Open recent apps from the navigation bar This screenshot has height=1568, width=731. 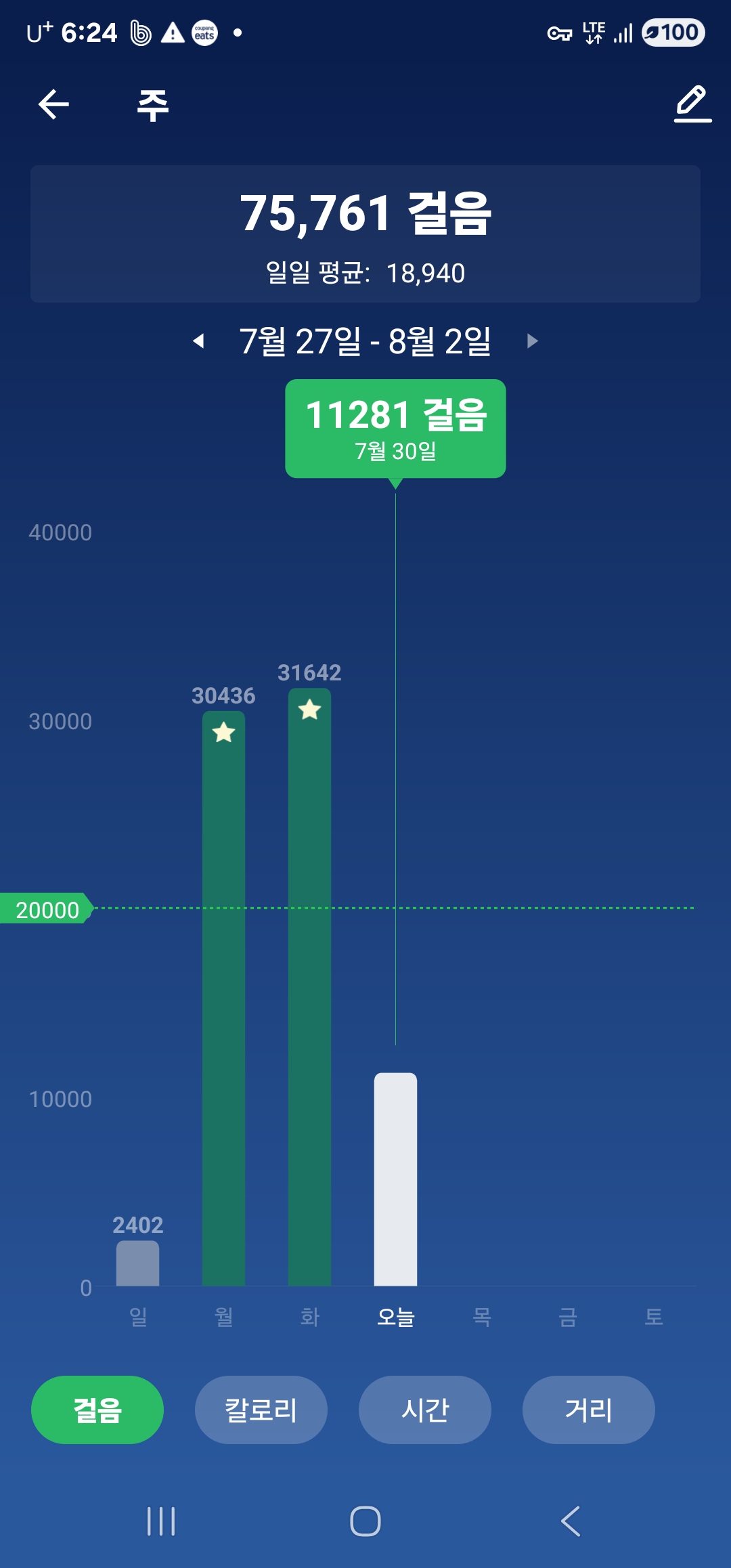(x=161, y=1521)
